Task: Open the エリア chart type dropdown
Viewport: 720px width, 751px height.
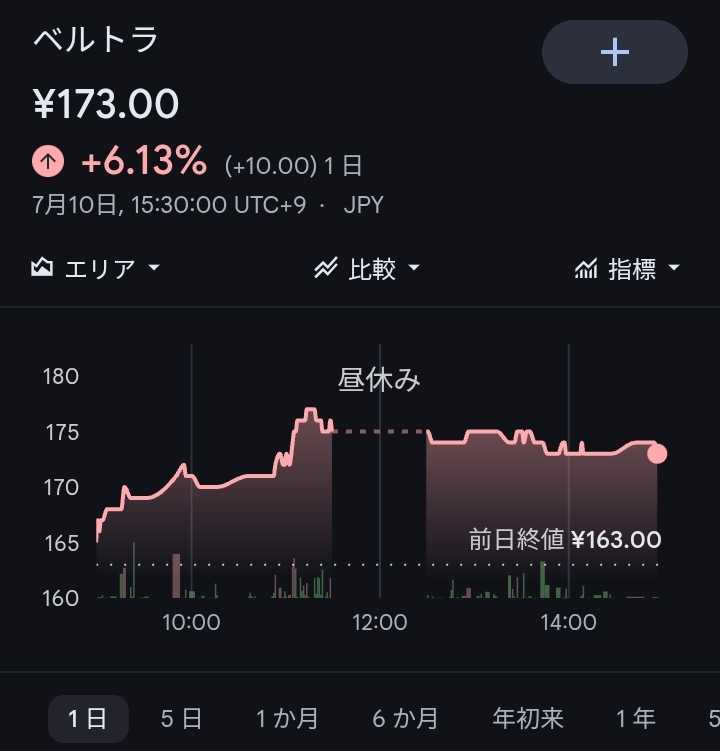Action: pos(95,268)
